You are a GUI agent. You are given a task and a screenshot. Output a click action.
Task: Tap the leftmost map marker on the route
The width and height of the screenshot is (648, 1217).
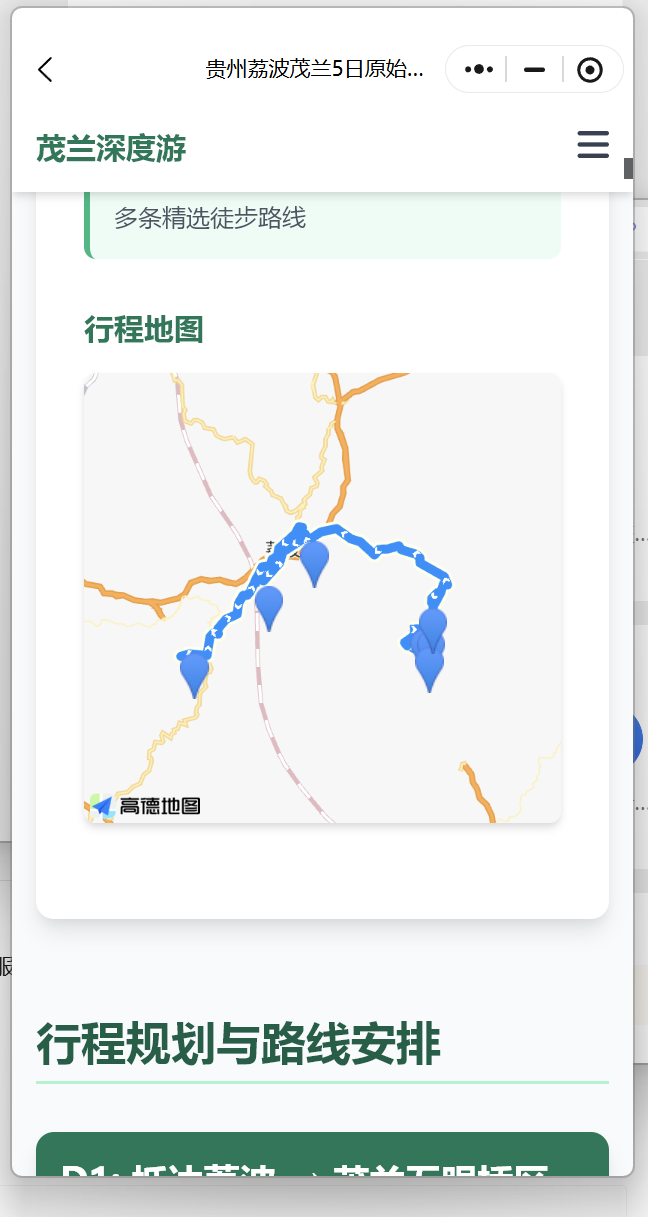tap(195, 674)
